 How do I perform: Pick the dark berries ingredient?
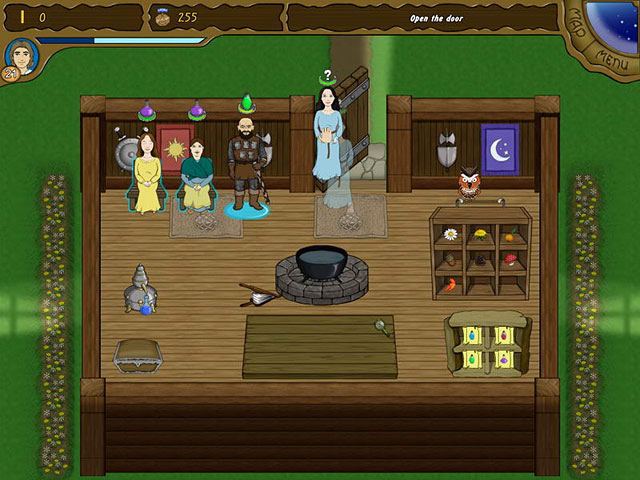(480, 259)
